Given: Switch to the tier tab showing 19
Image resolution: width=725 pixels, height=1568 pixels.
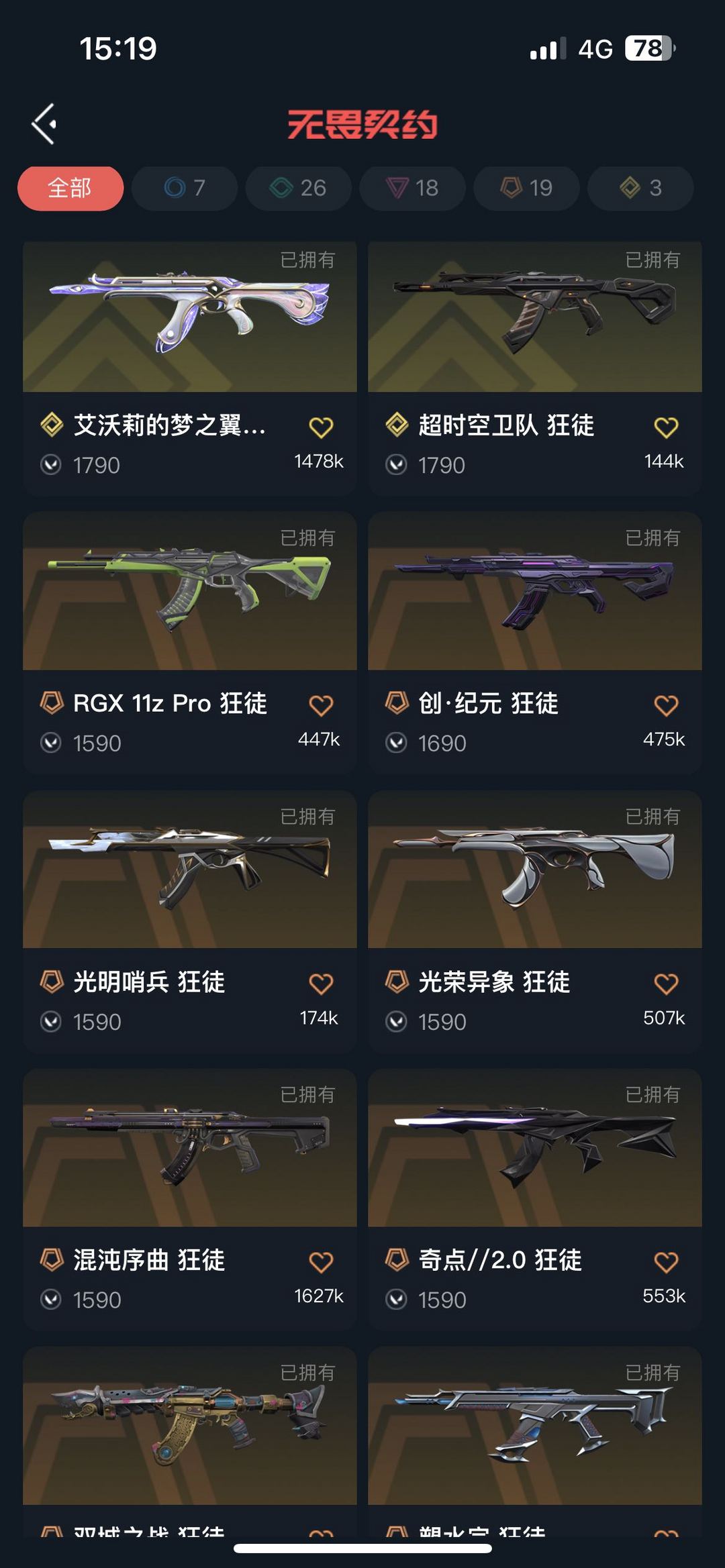Looking at the screenshot, I should click(526, 188).
